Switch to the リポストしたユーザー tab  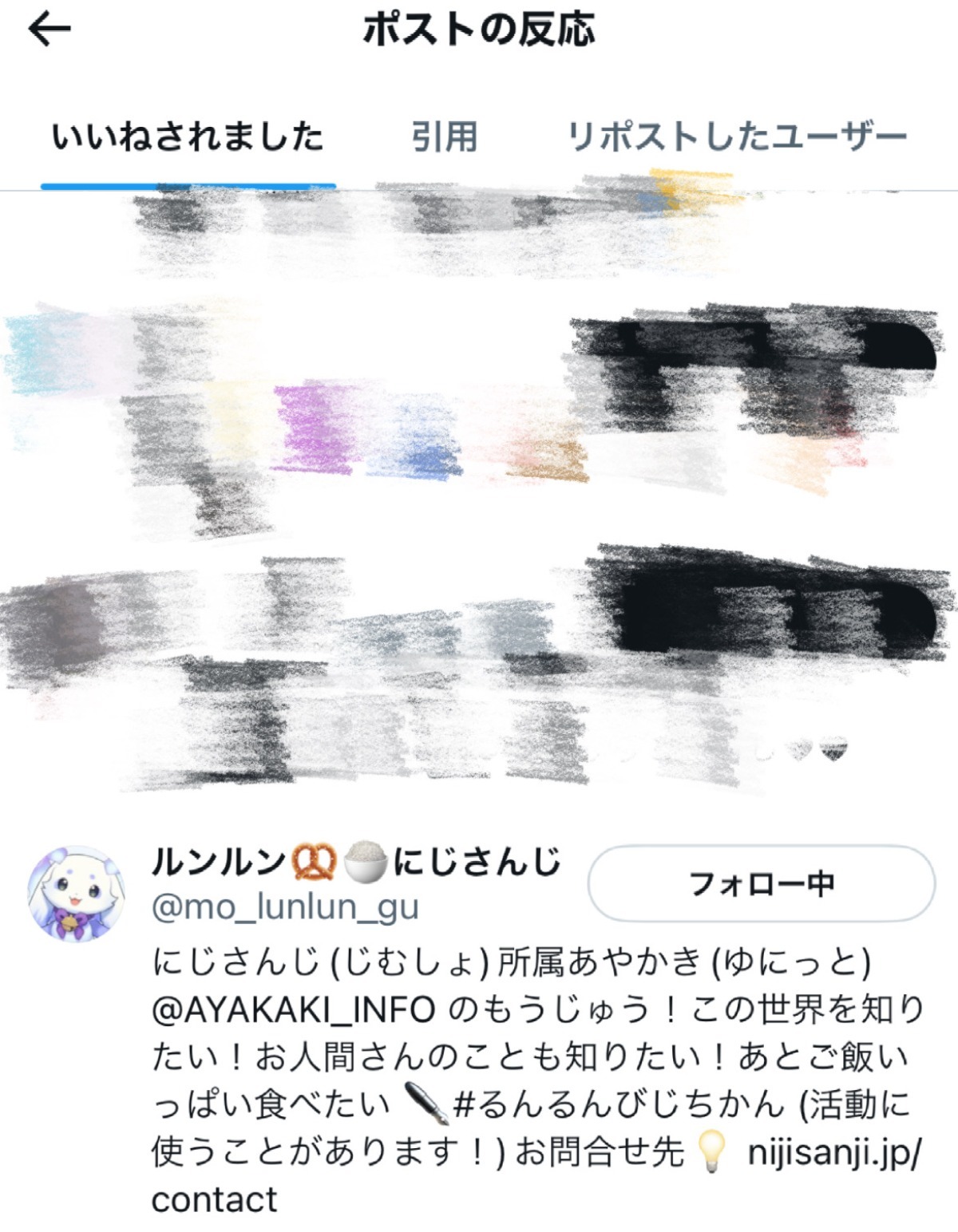point(736,136)
